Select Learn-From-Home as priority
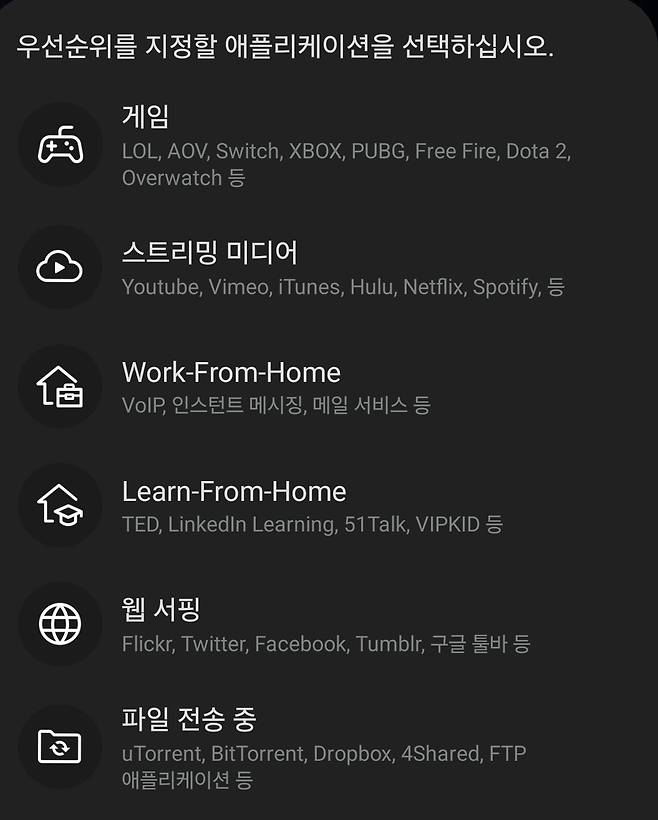Viewport: 658px width, 820px height. point(329,507)
